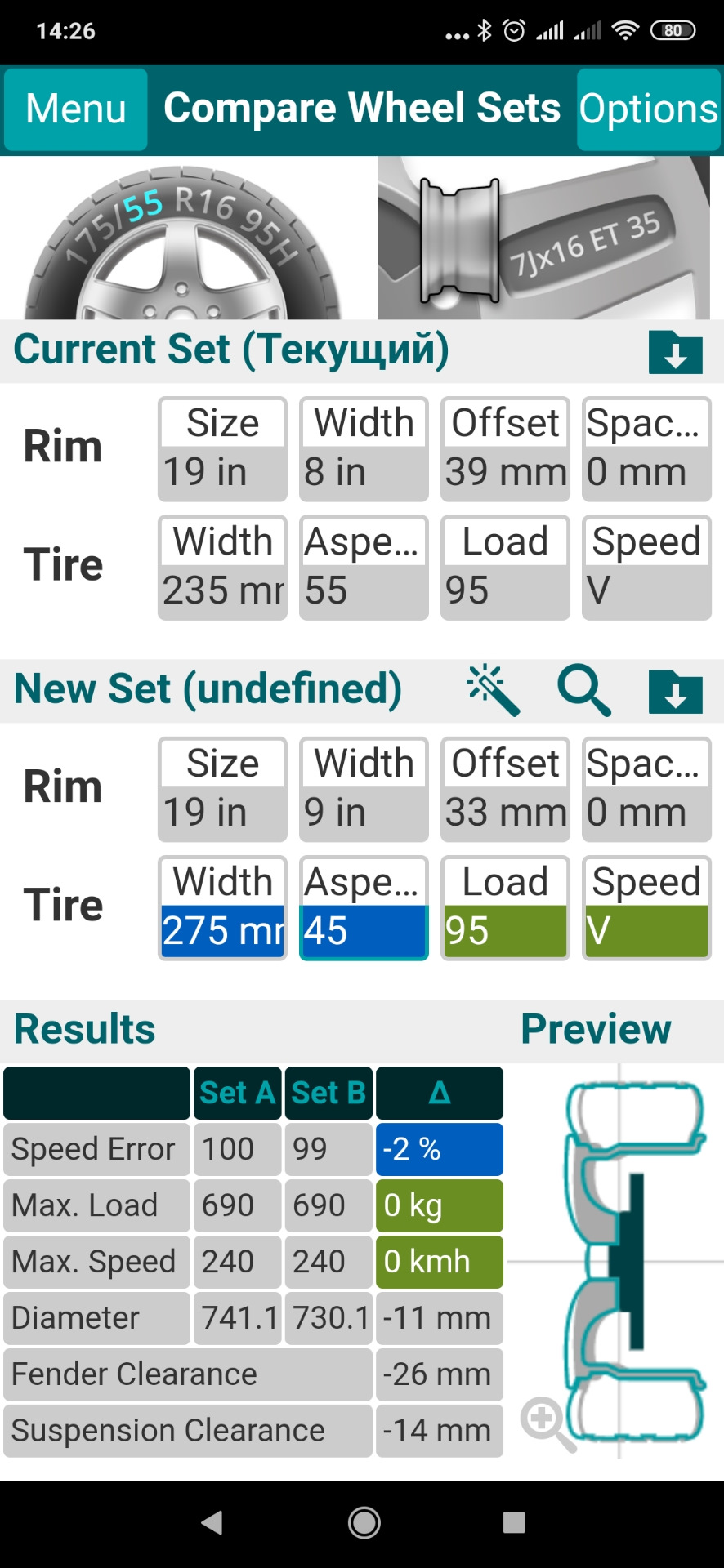The width and height of the screenshot is (724, 1568).
Task: Change the New Set aspect ratio of 45
Action: coord(364,908)
